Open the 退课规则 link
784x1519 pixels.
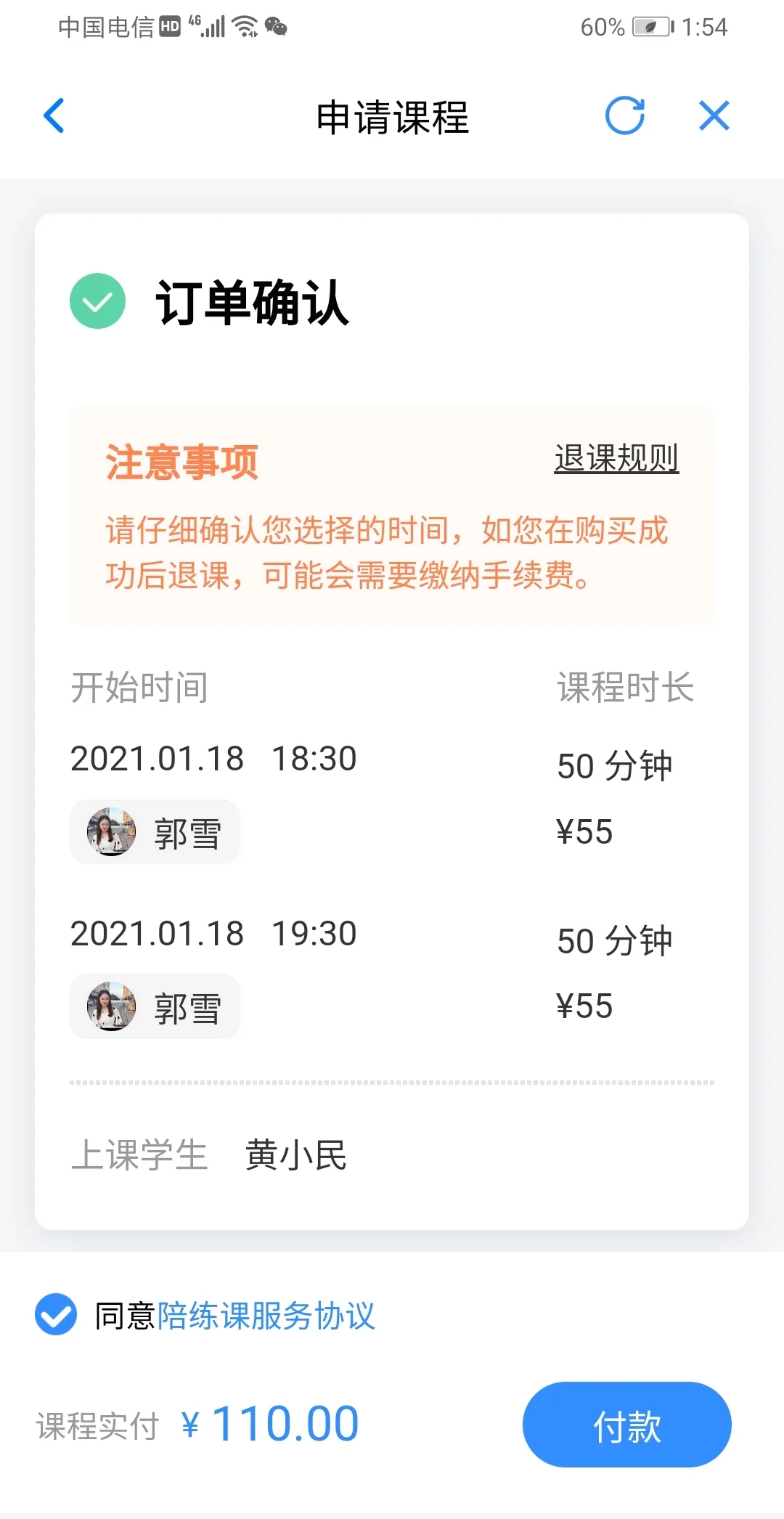click(x=616, y=459)
